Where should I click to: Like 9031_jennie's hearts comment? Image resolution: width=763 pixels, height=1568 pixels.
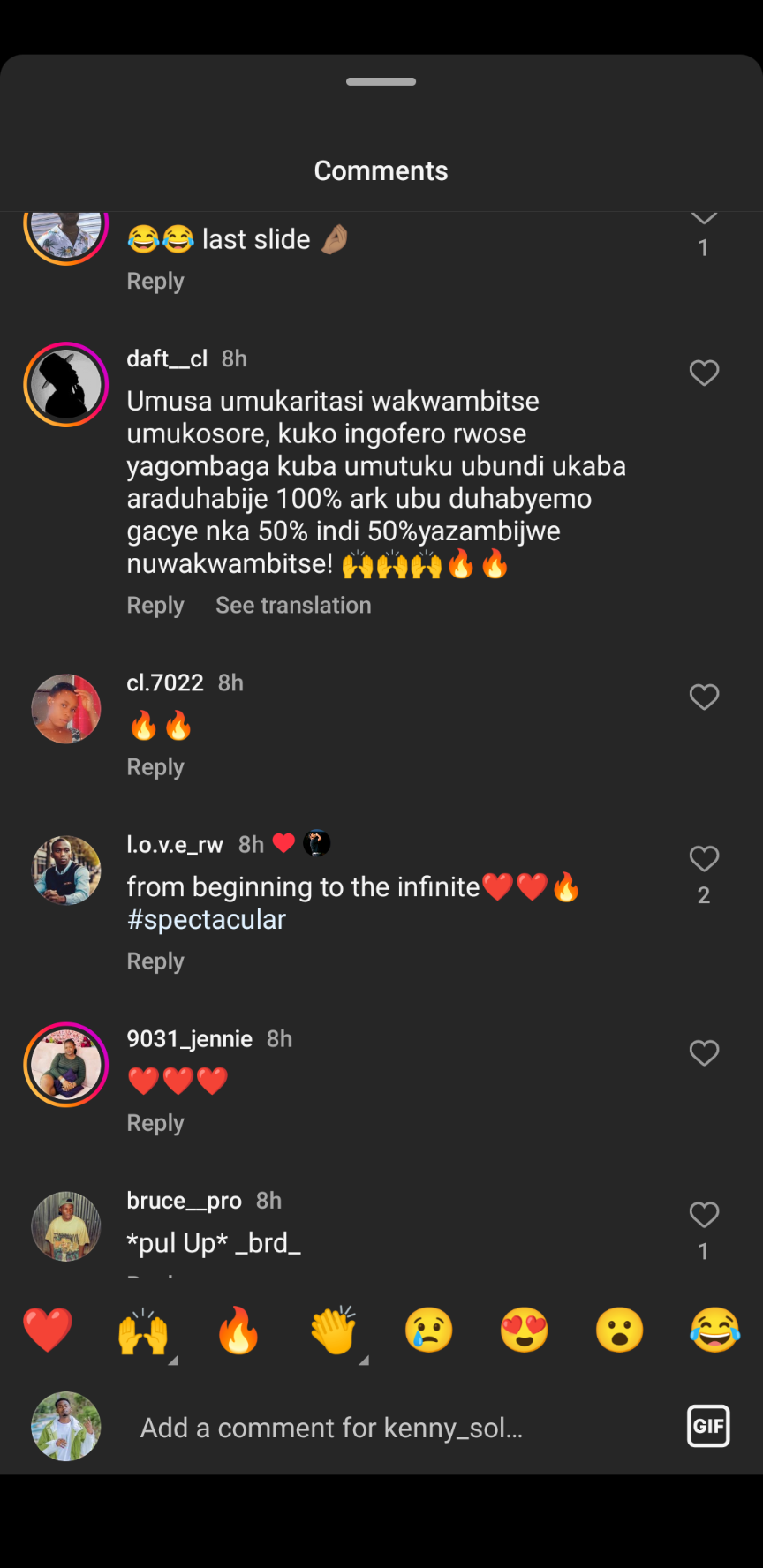tap(704, 1053)
